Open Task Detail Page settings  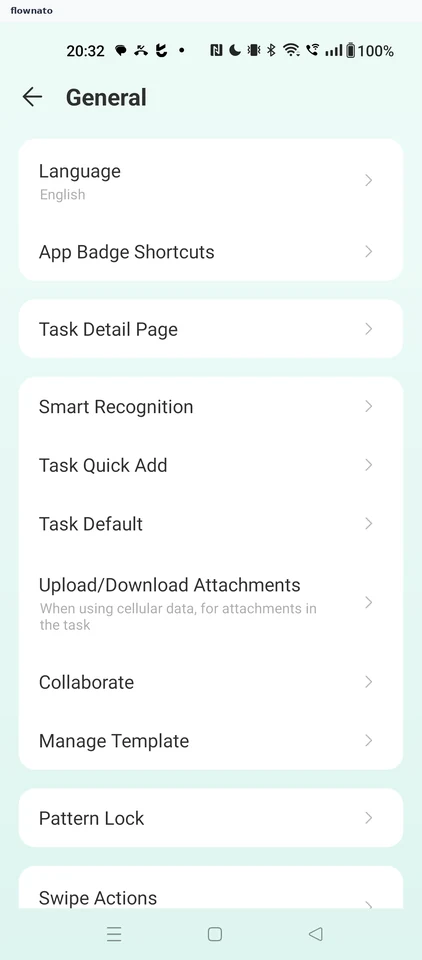point(211,329)
